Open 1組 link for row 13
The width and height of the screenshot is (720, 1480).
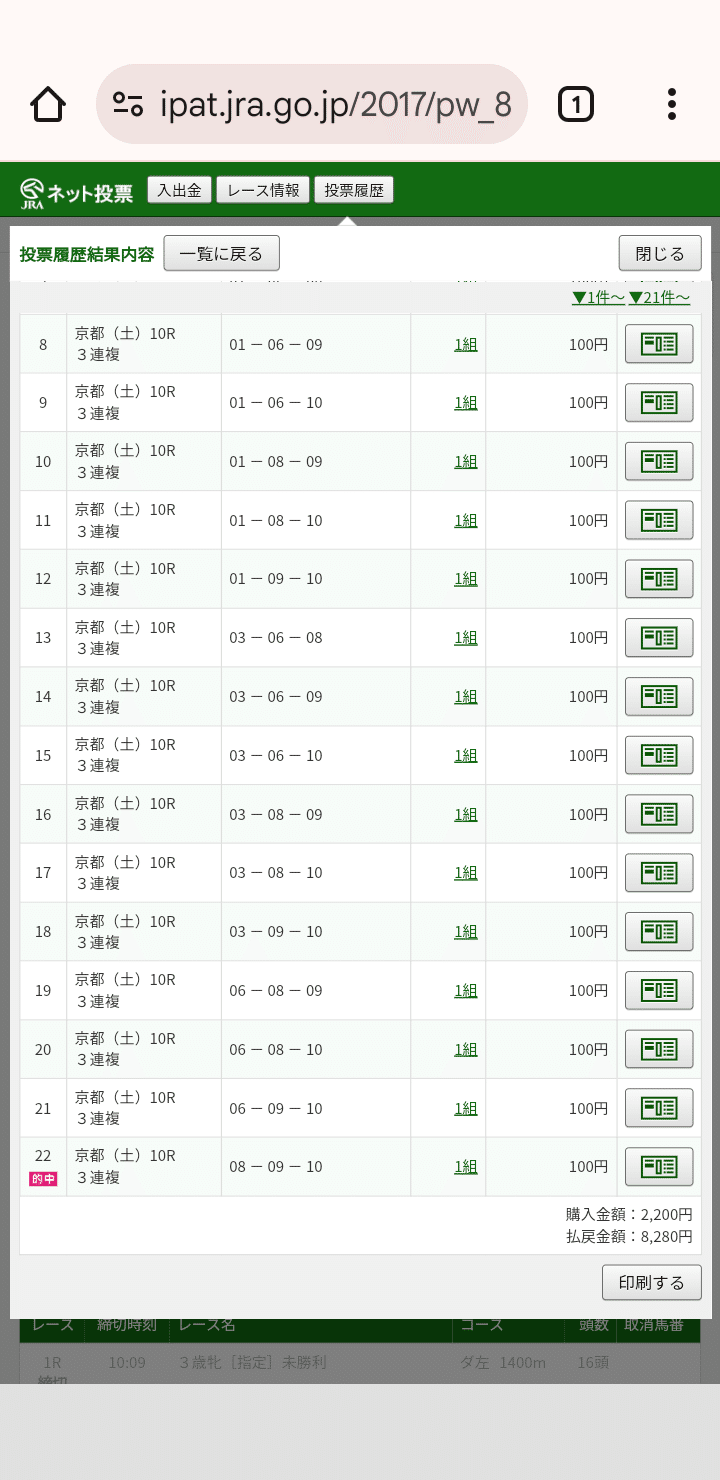point(466,638)
